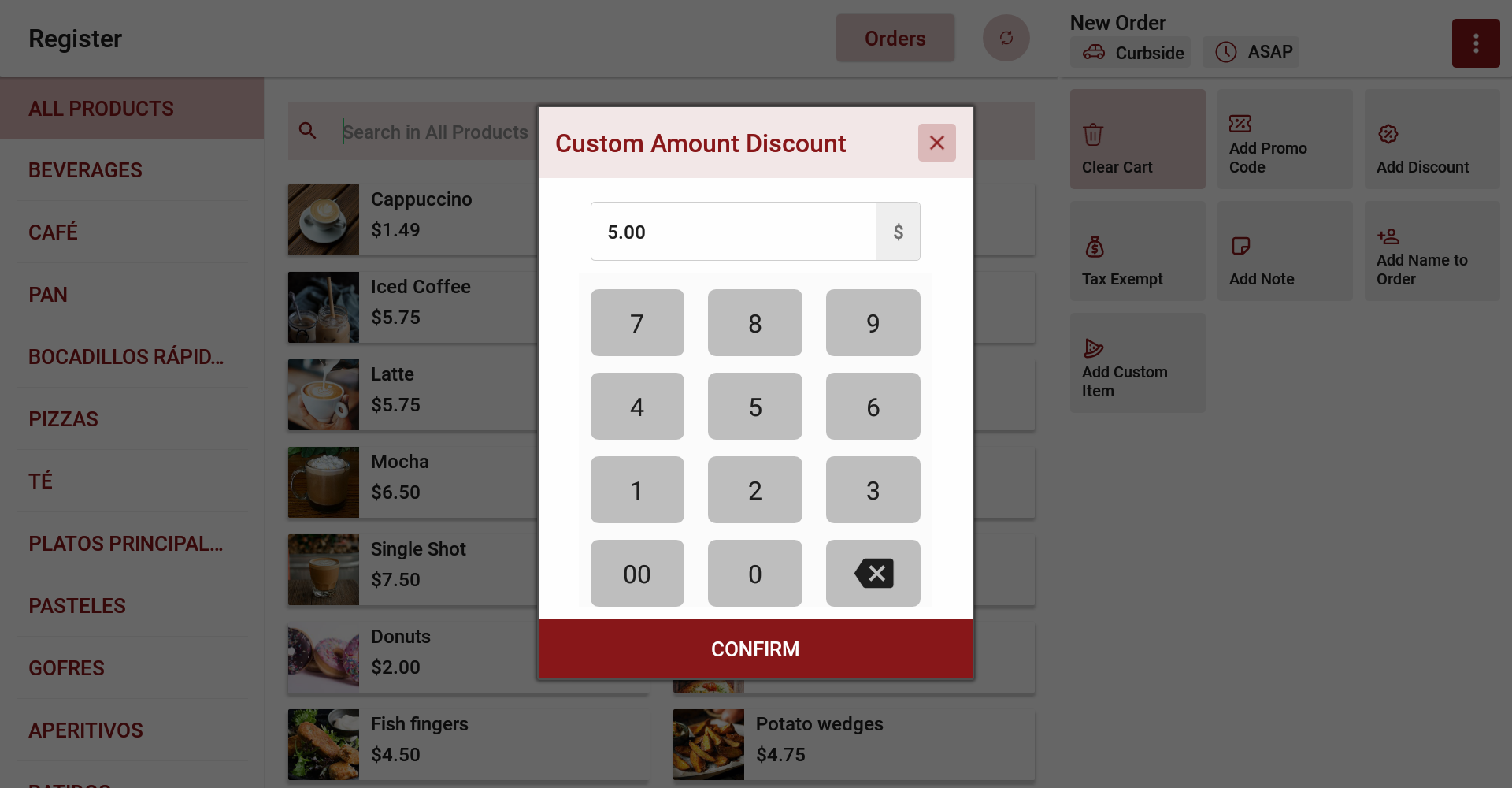Confirm the custom discount amount
1512x788 pixels.
pyautogui.click(x=755, y=649)
